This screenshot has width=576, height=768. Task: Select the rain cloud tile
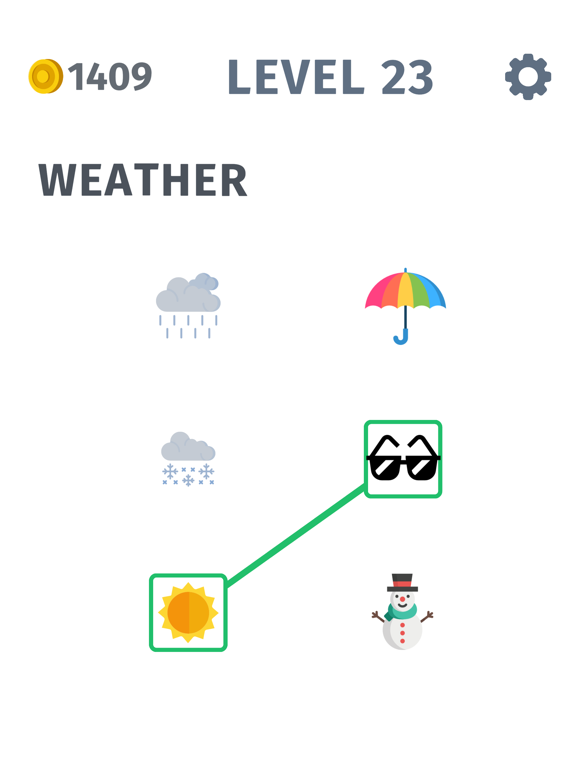click(188, 306)
